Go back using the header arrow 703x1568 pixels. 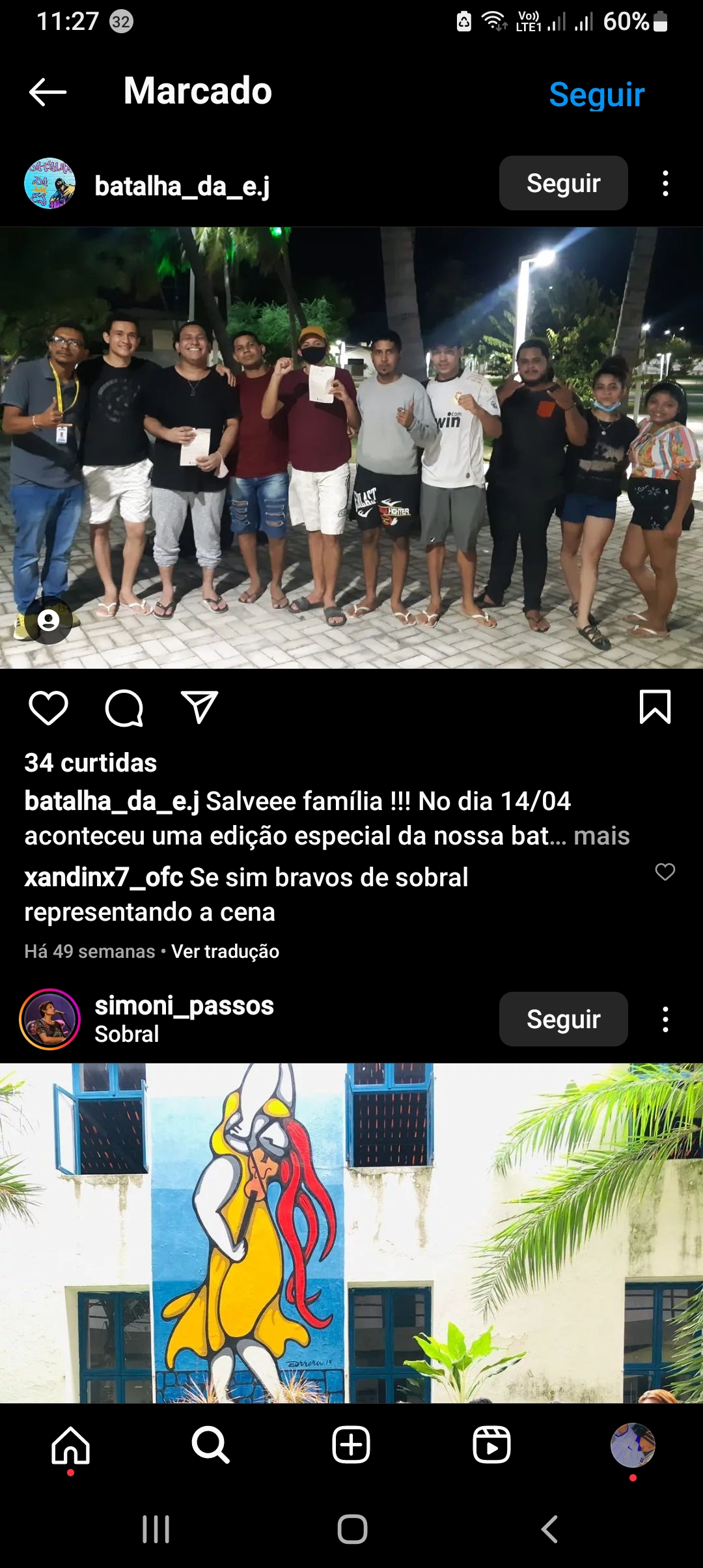[48, 92]
